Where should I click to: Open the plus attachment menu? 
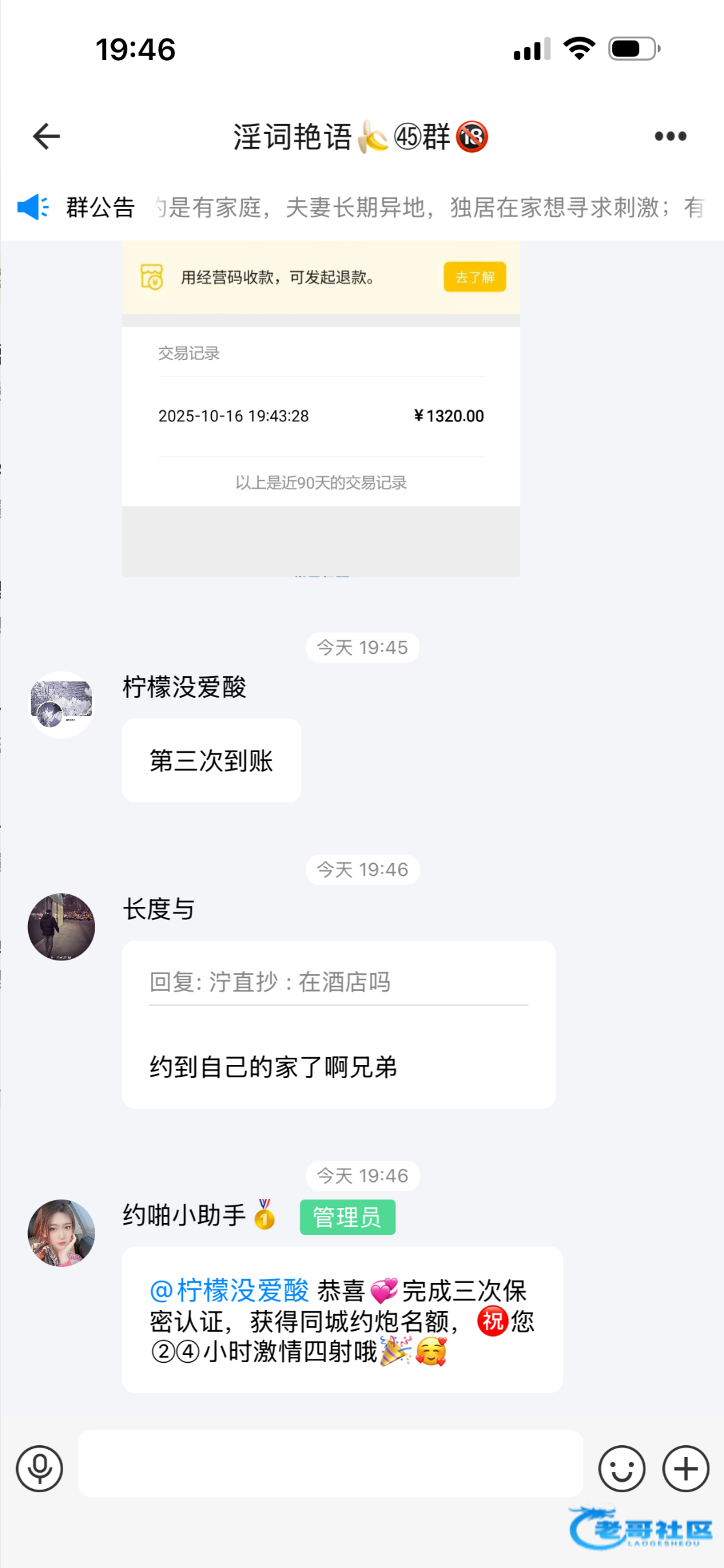pos(685,1469)
